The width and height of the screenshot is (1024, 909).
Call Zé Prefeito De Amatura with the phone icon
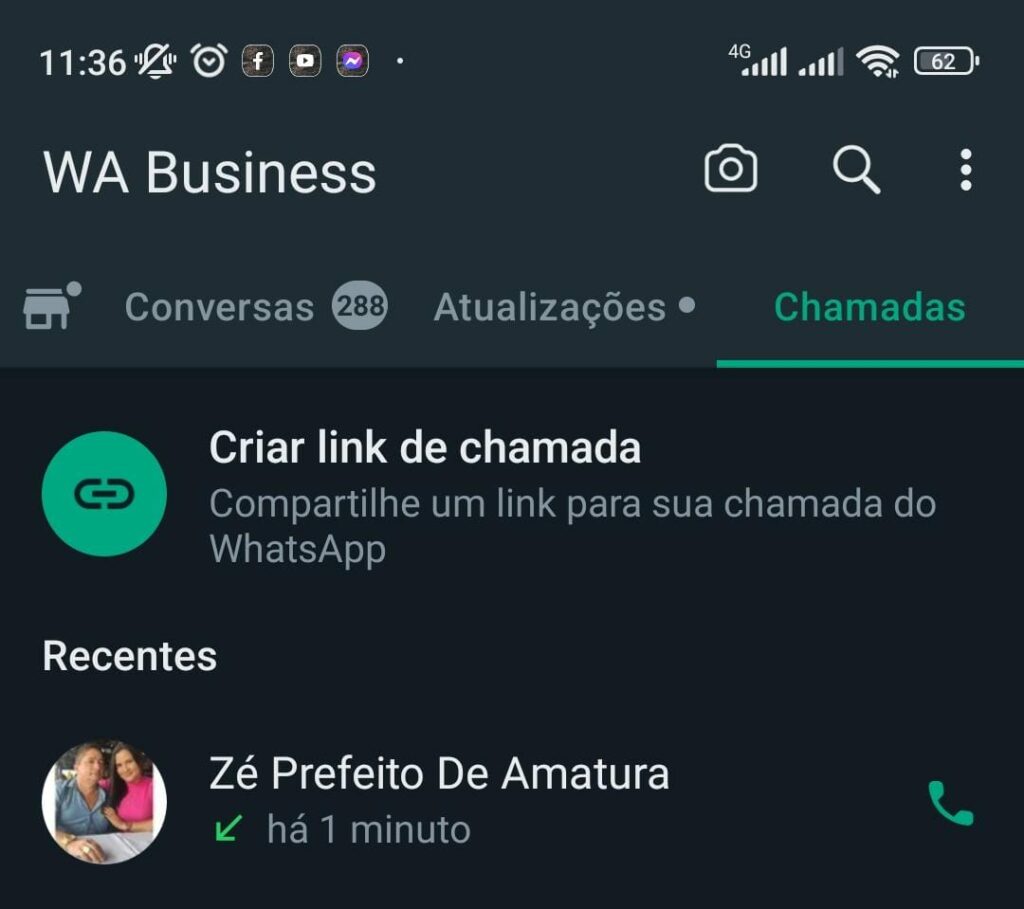click(950, 803)
